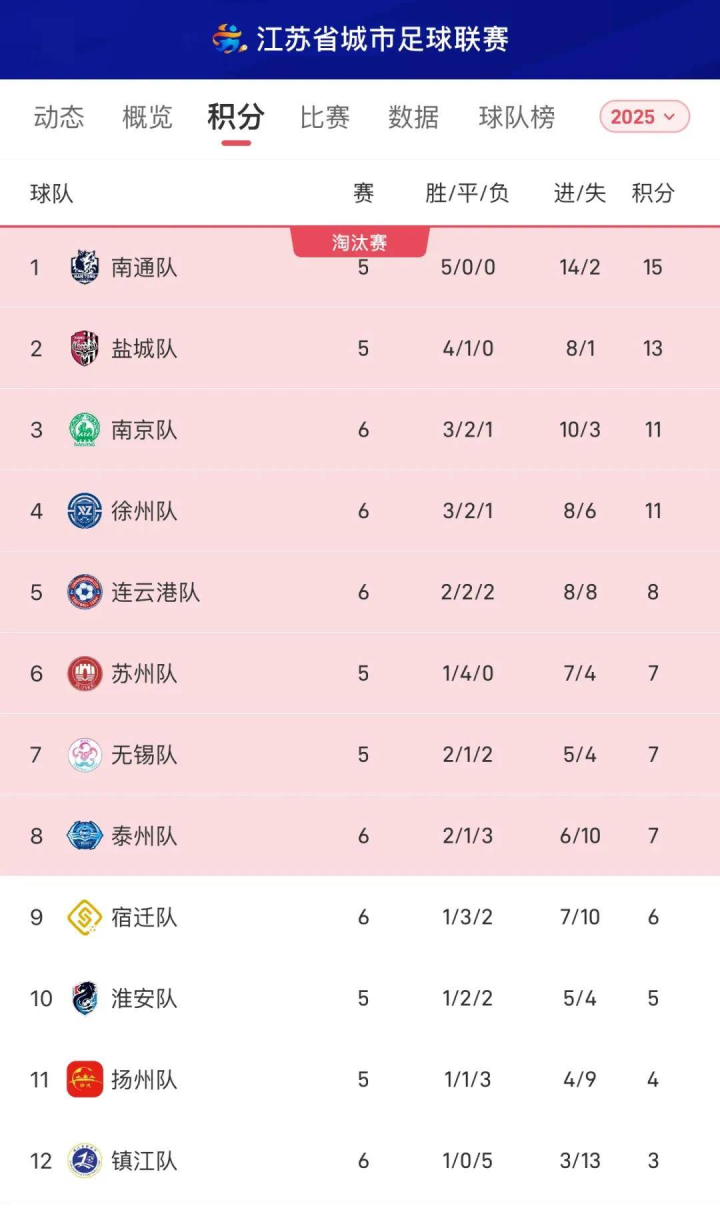Select the 无锡队 row
This screenshot has height=1212, width=720.
(x=144, y=755)
